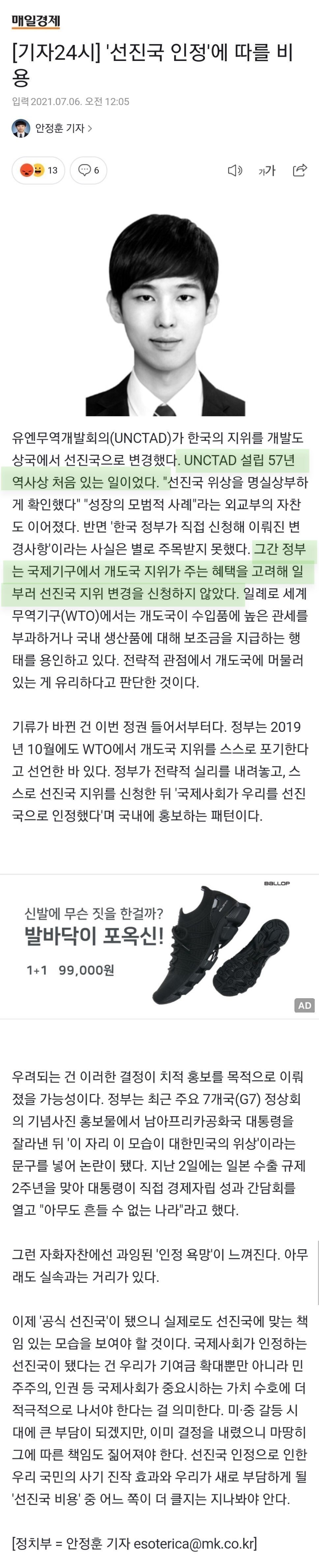Share this article
Viewport: 319px width, 1568px height.
(x=300, y=171)
